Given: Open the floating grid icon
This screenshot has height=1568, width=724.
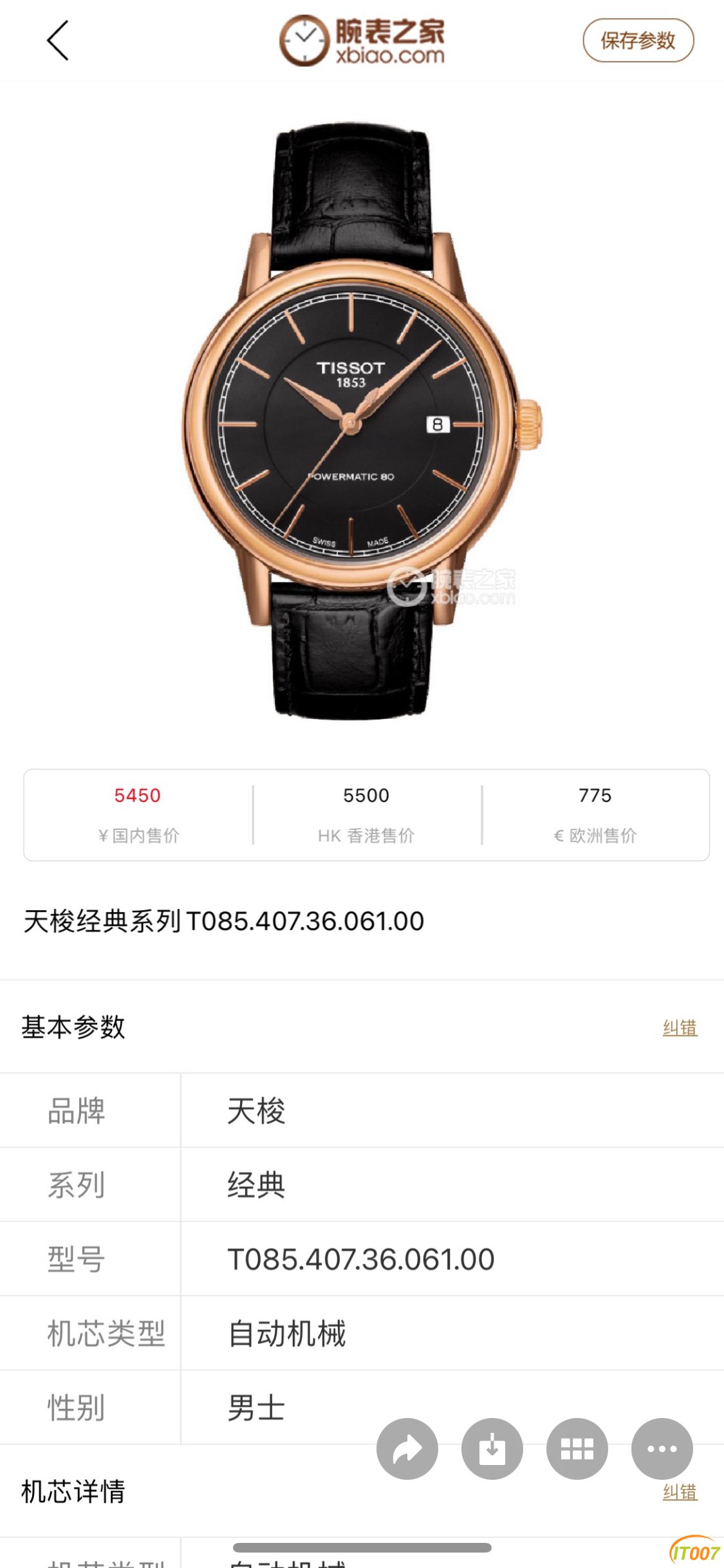Looking at the screenshot, I should pos(577,1449).
